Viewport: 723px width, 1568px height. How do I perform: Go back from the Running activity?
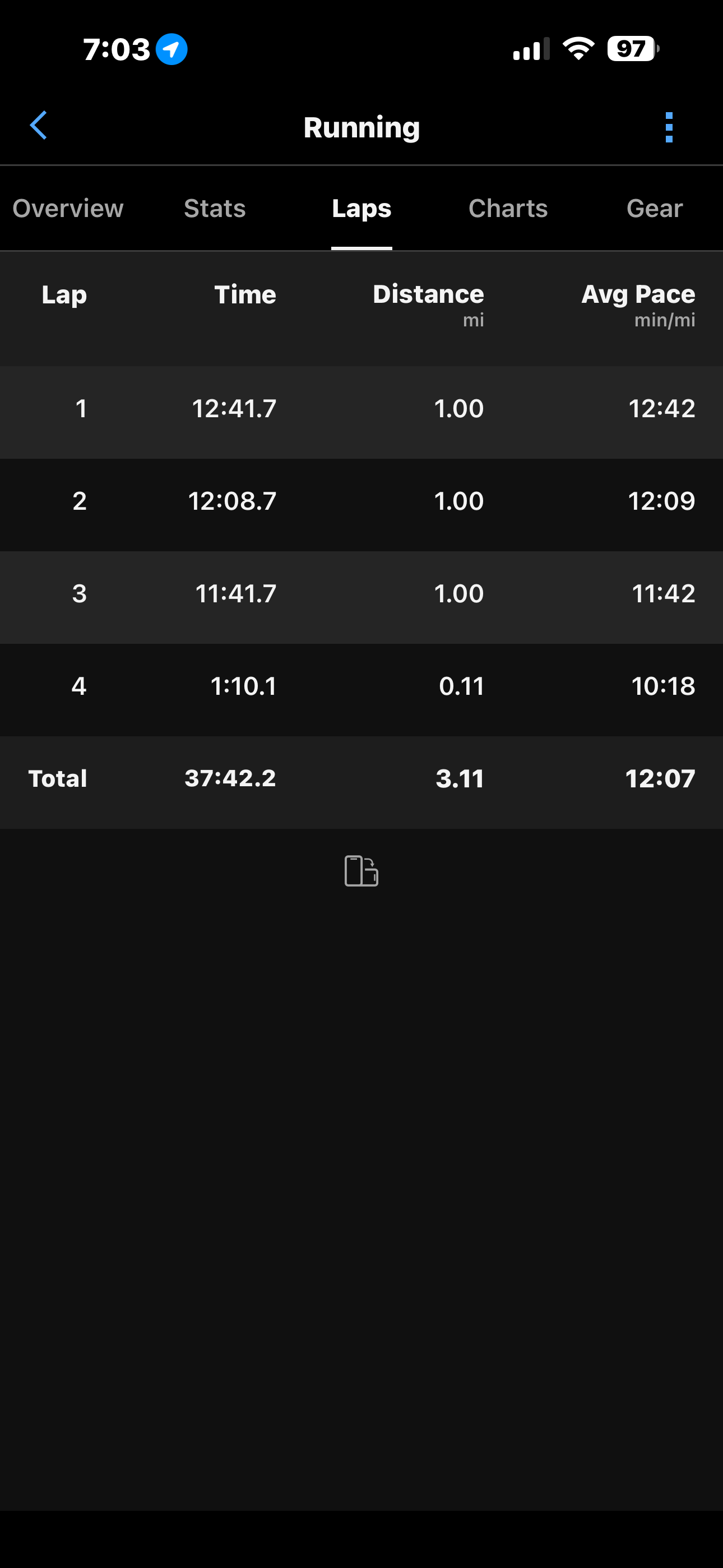point(38,126)
